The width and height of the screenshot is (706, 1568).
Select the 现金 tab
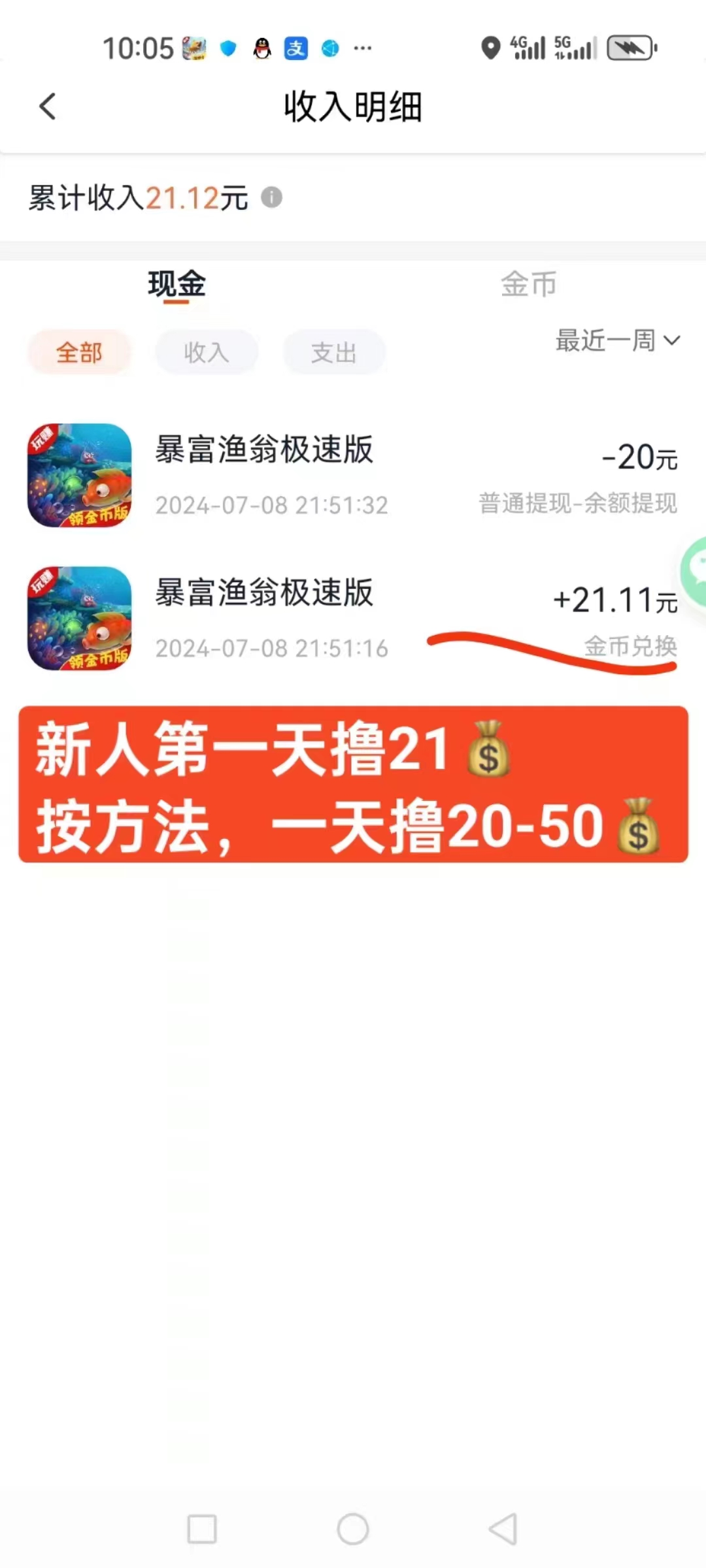176,284
